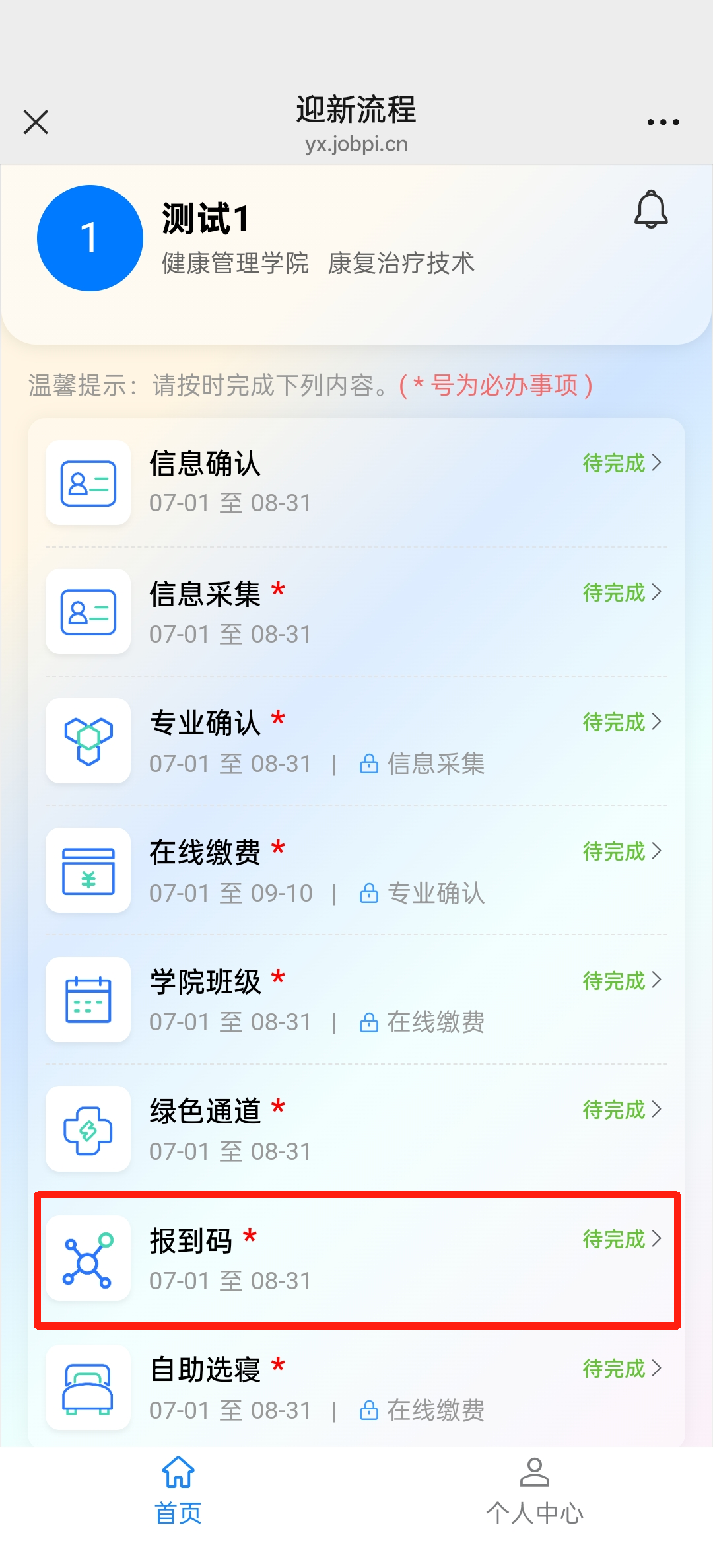Open the three-dot overflow menu
Image resolution: width=713 pixels, height=1568 pixels.
tap(663, 122)
